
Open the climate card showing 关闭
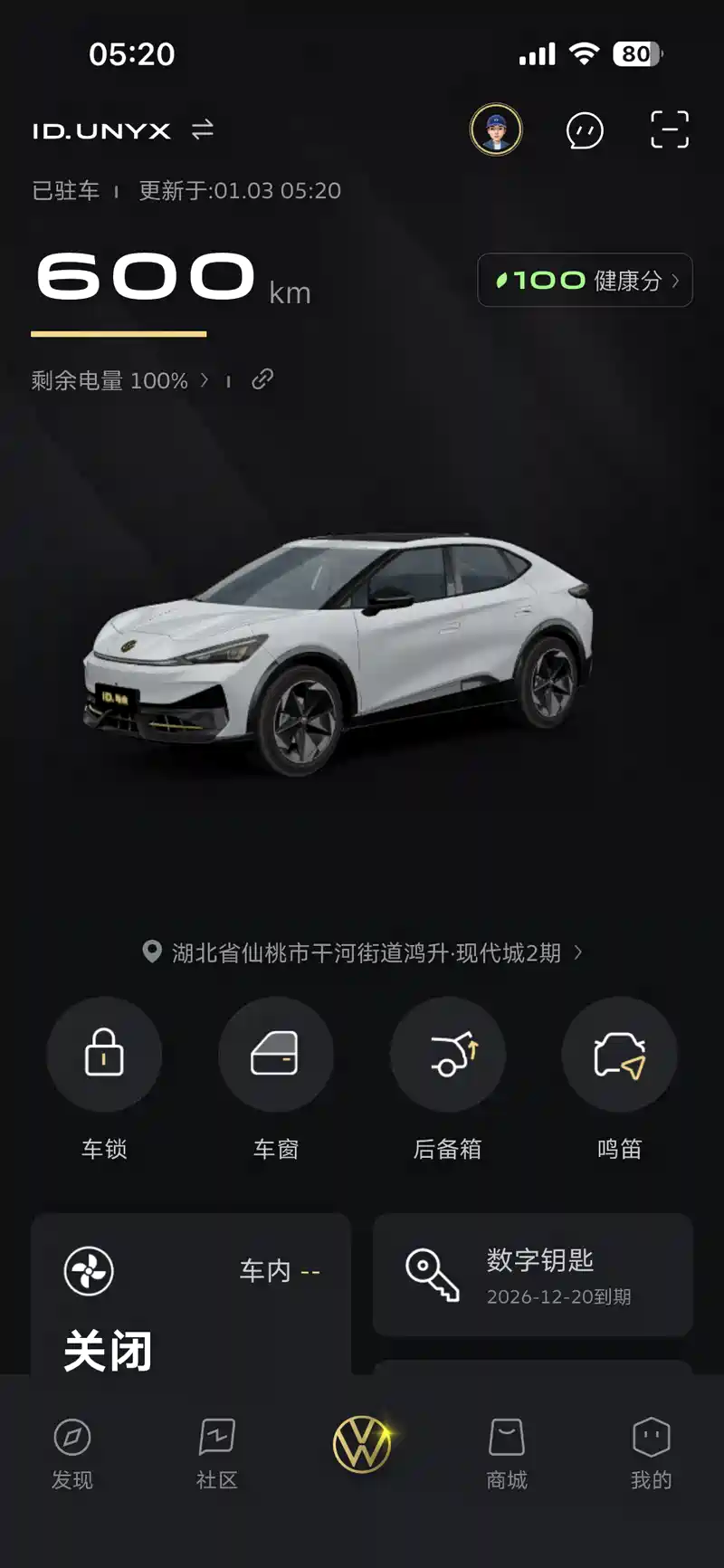click(191, 1295)
